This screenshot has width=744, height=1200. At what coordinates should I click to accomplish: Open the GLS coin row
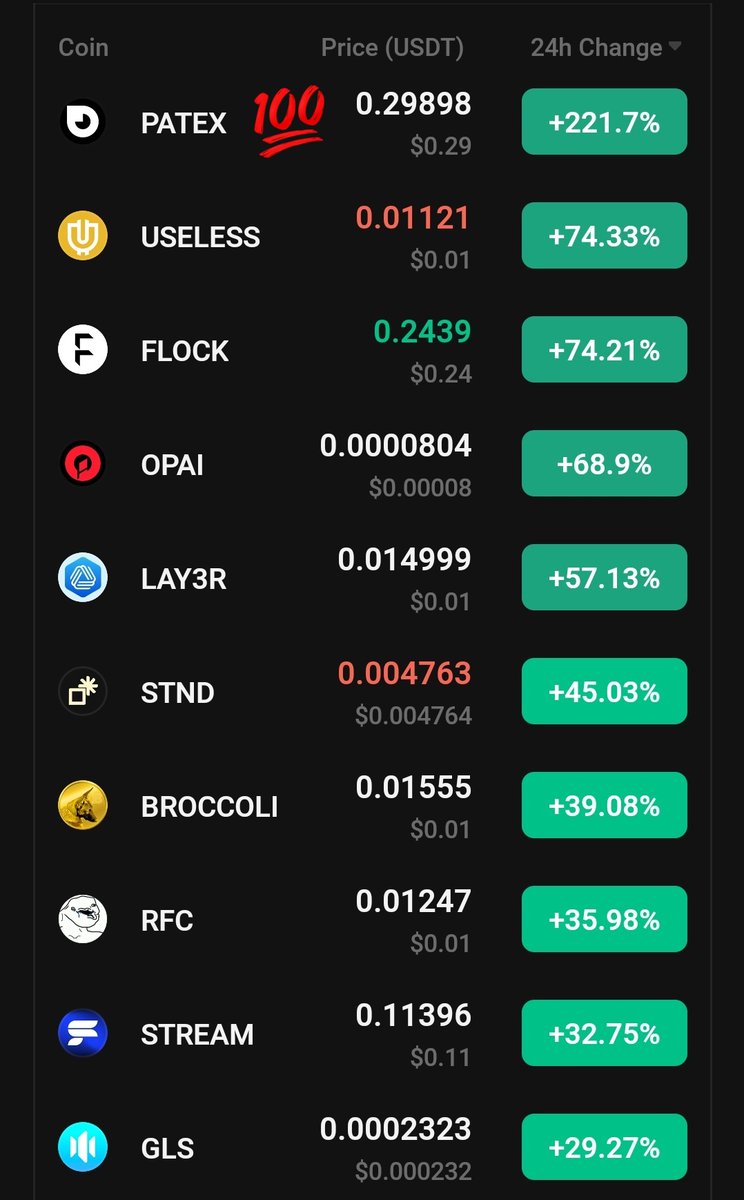[372, 1146]
